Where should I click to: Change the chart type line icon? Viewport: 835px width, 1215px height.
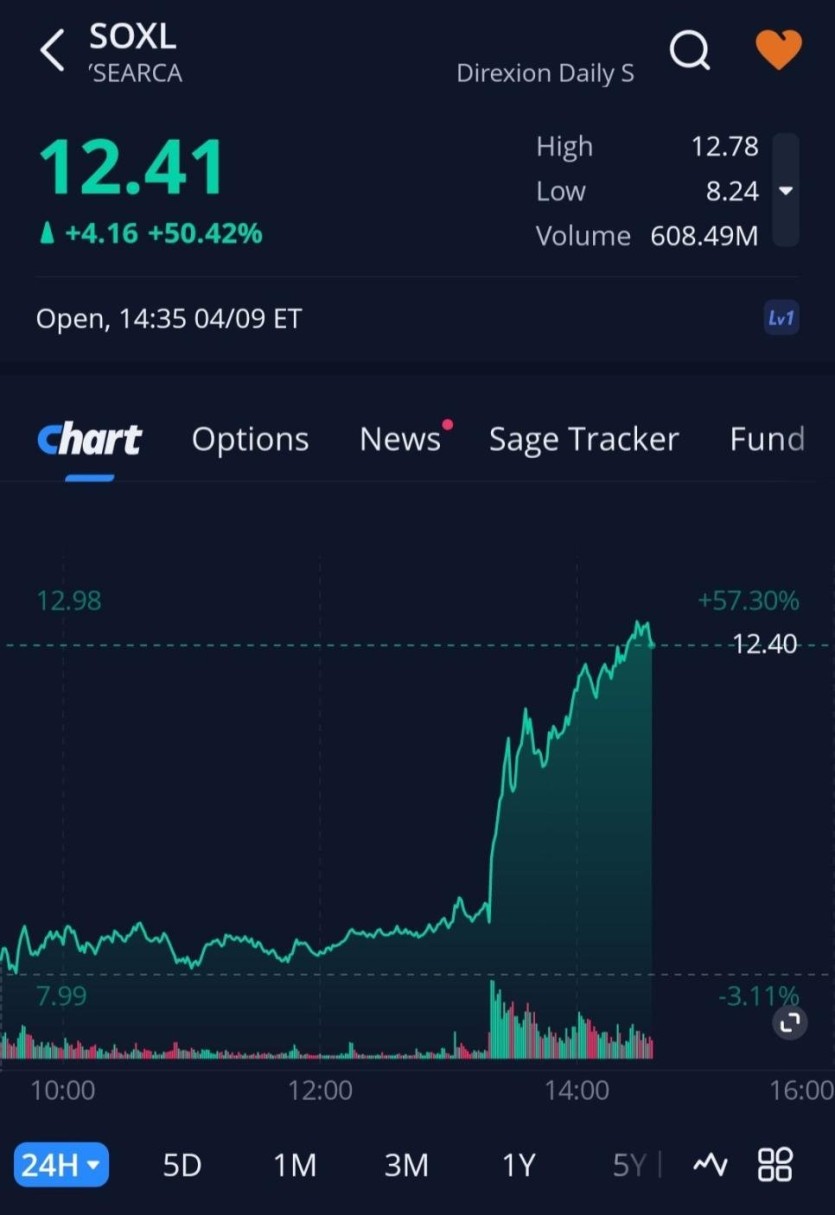[710, 1165]
